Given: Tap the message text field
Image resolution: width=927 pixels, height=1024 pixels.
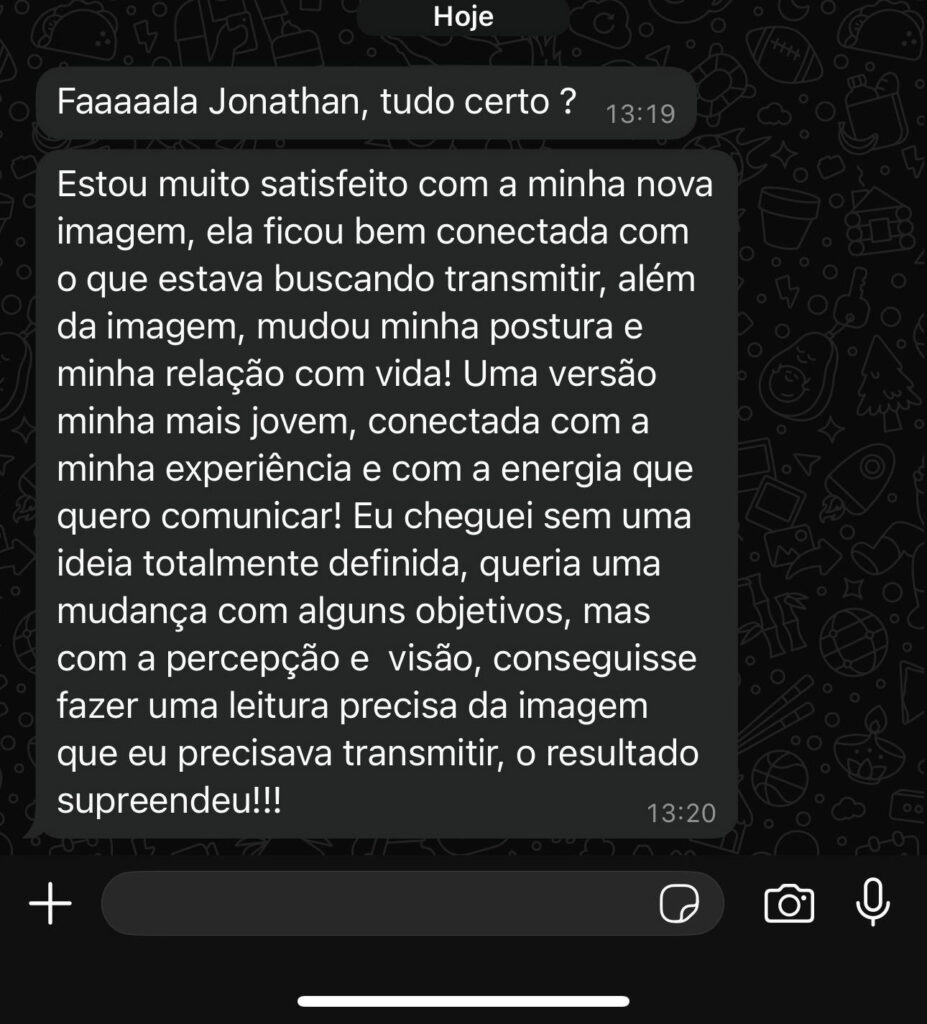Looking at the screenshot, I should coord(380,904).
